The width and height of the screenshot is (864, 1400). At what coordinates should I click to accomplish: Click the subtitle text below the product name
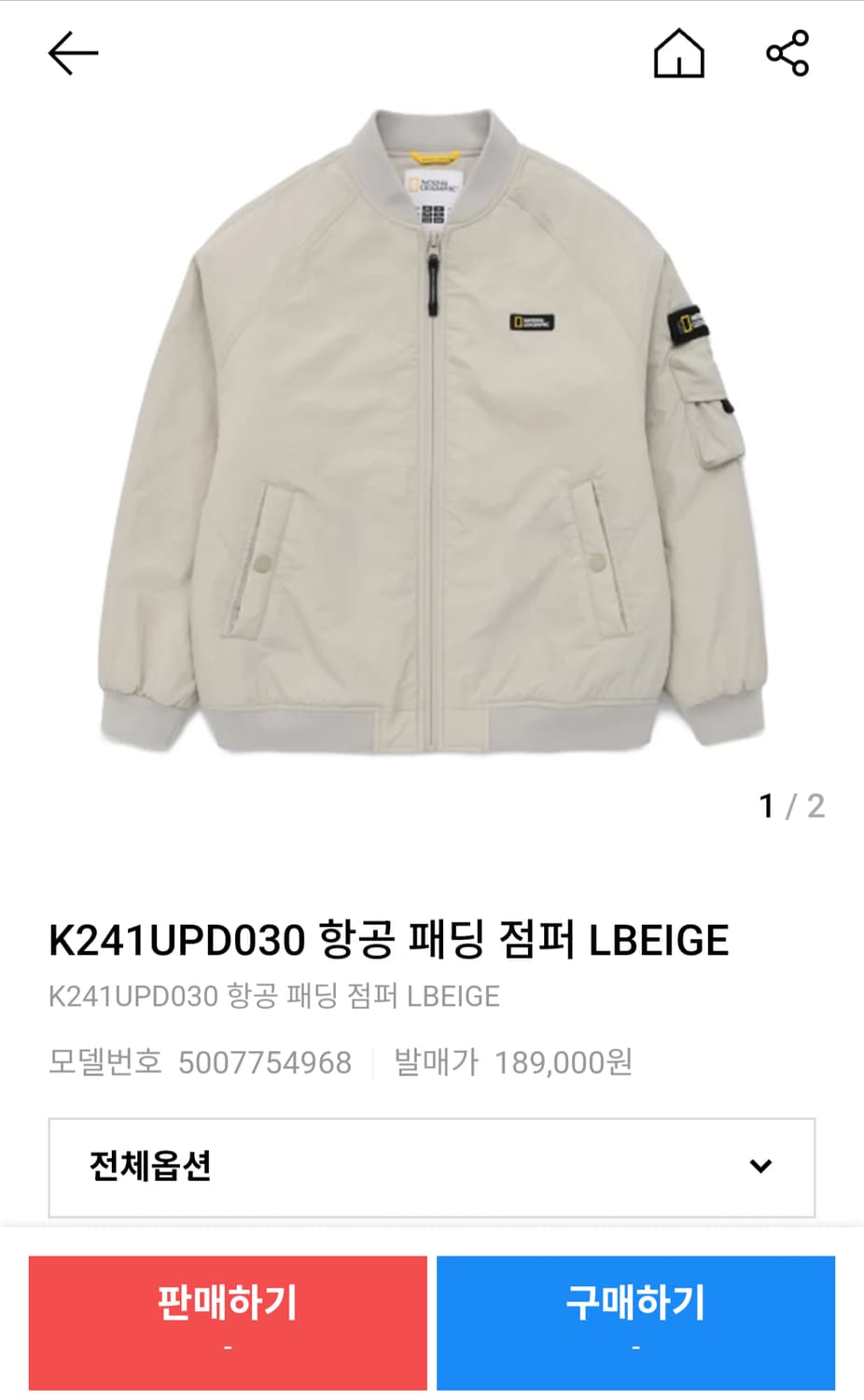[x=275, y=996]
